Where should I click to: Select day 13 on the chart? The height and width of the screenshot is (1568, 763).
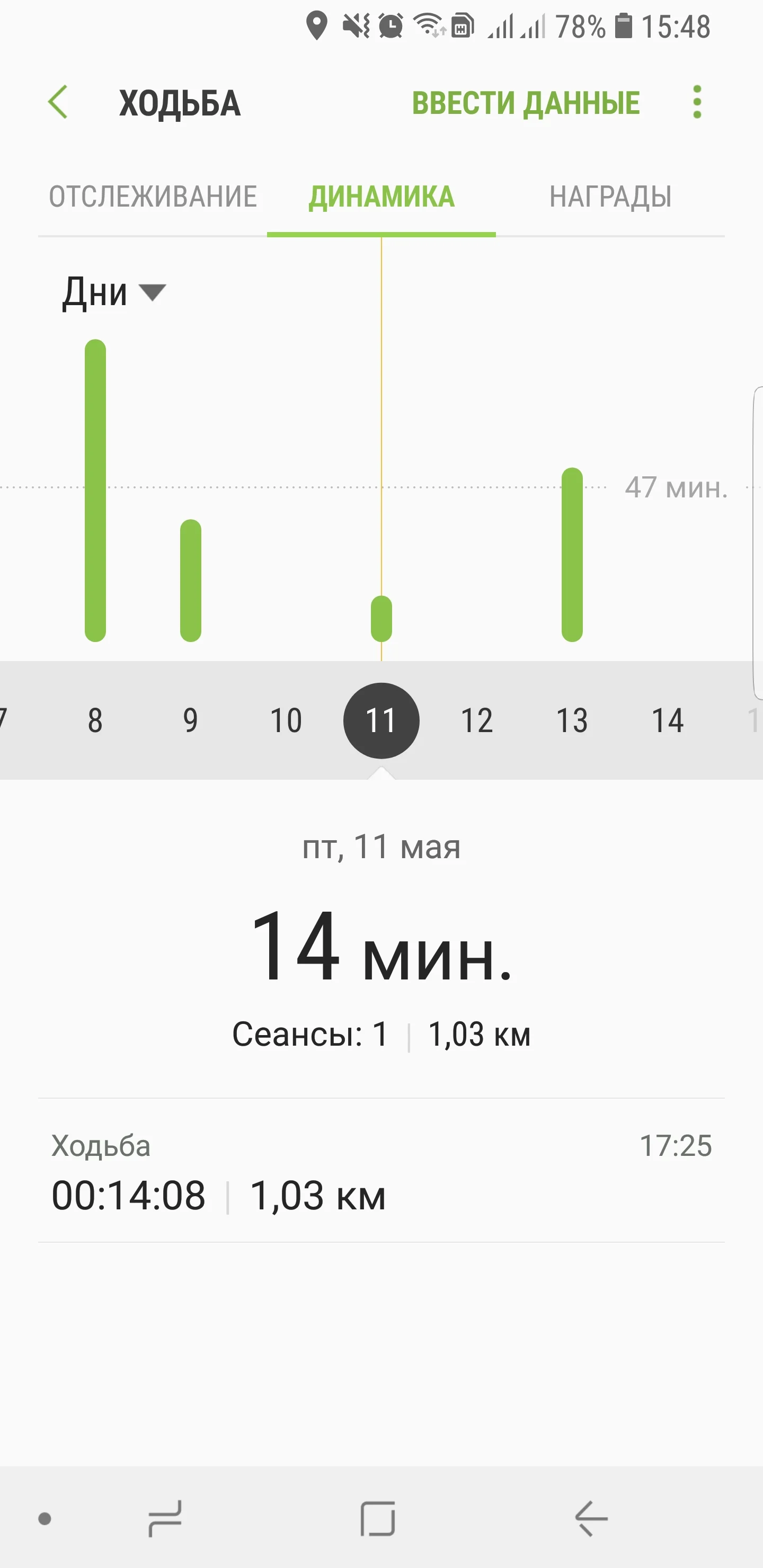572,720
